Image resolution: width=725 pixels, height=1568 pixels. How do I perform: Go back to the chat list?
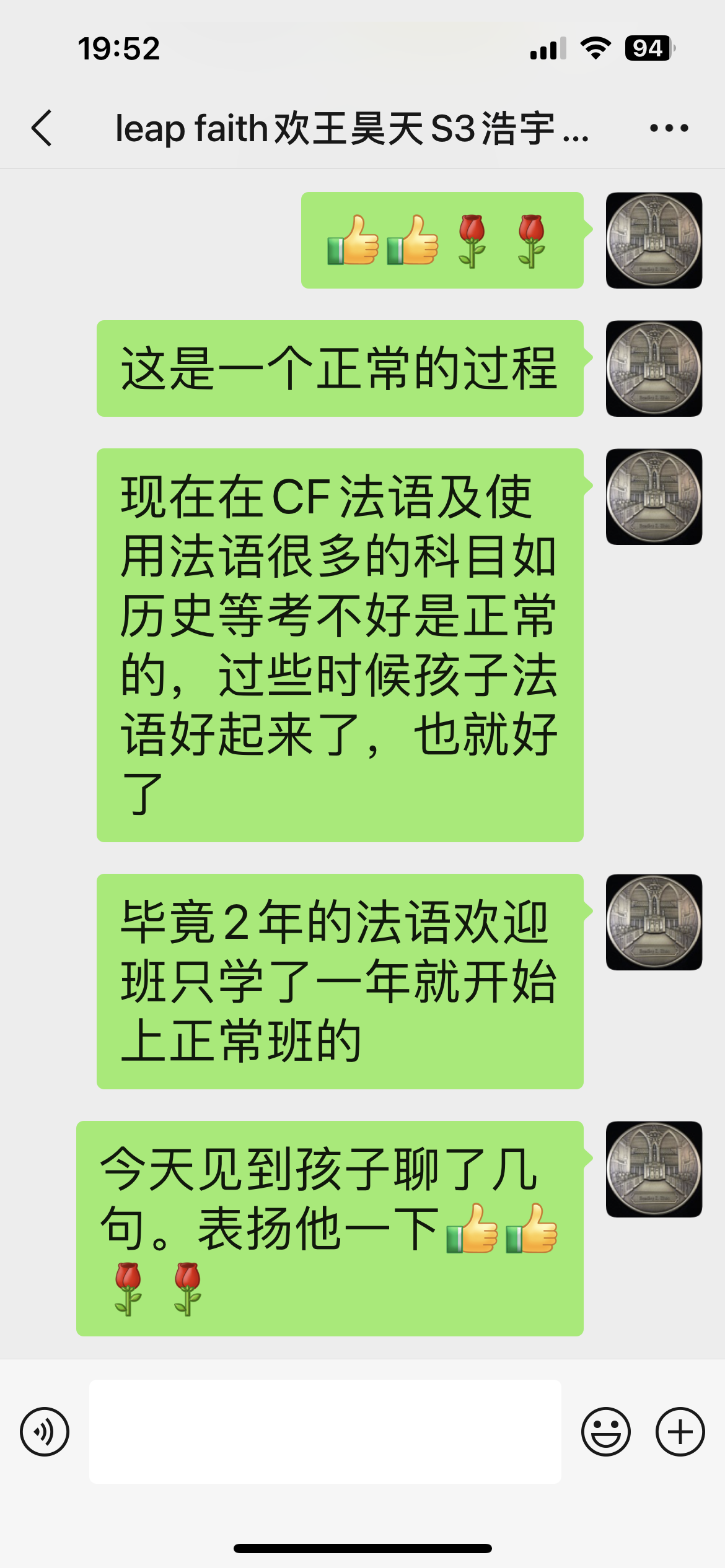tap(42, 128)
